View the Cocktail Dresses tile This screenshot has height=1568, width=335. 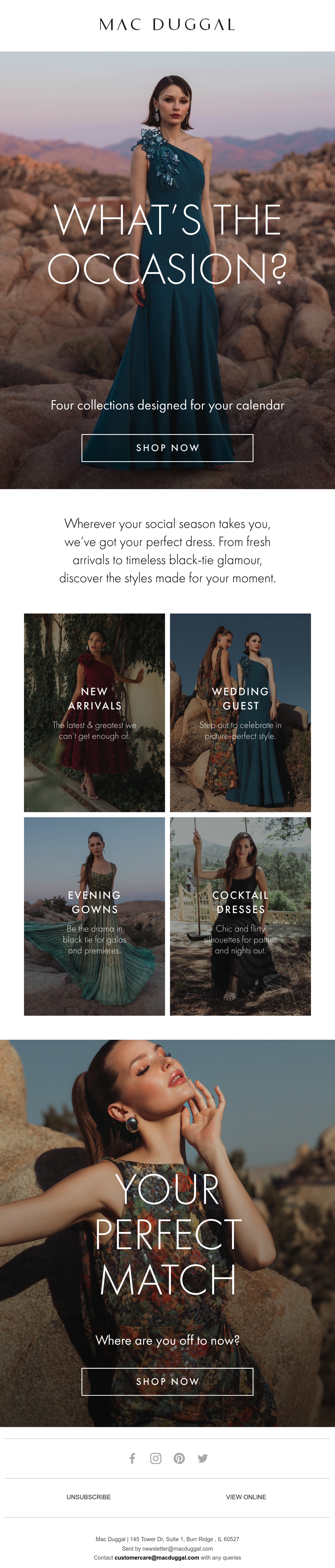(240, 916)
